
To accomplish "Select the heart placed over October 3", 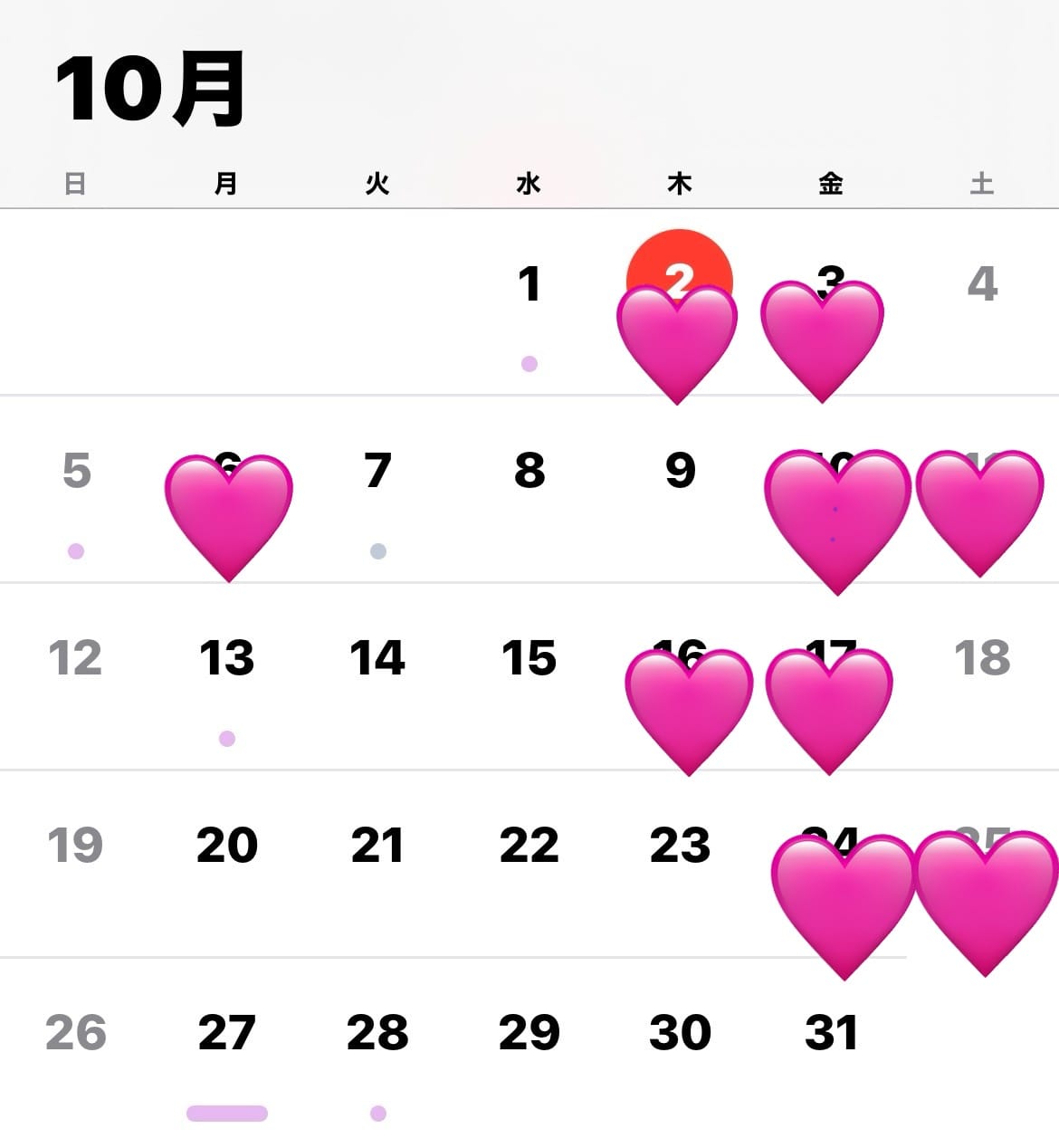I will 822,335.
